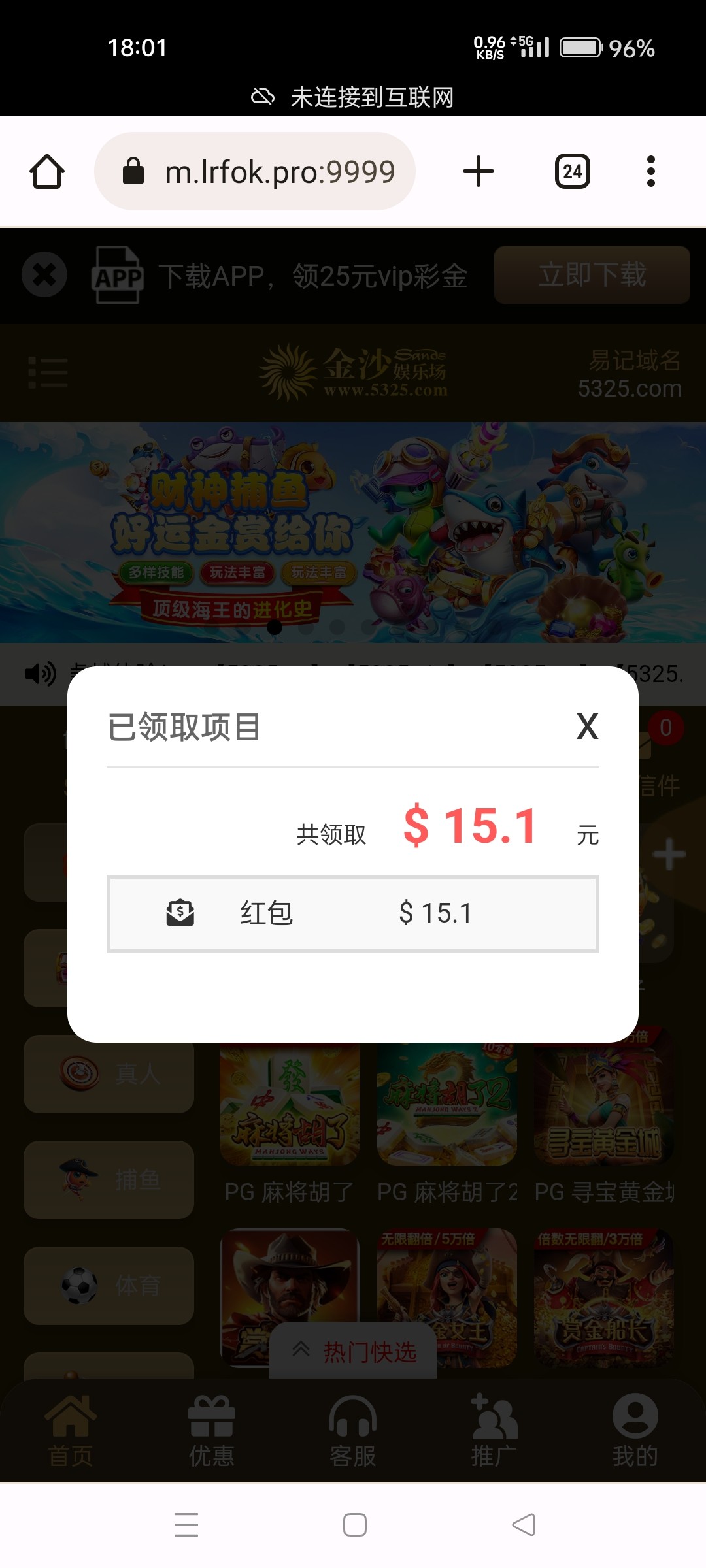The height and width of the screenshot is (1568, 706).
Task: Close the 已领取项目 dialog
Action: pyautogui.click(x=587, y=727)
